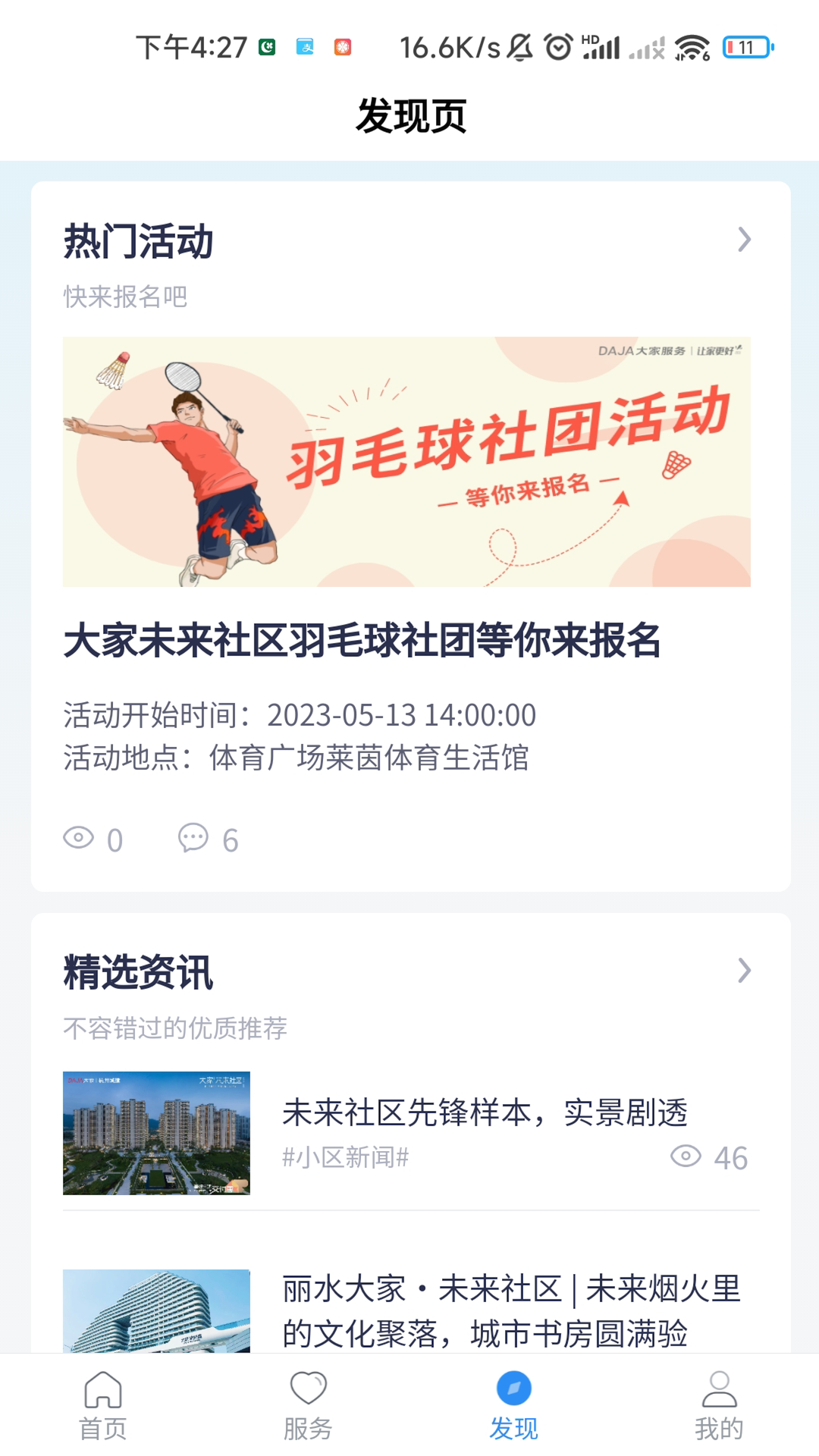This screenshot has width=819, height=1456.
Task: Open 大家未来社区羽毛球社团等你来报名 activity
Action: coord(364,639)
